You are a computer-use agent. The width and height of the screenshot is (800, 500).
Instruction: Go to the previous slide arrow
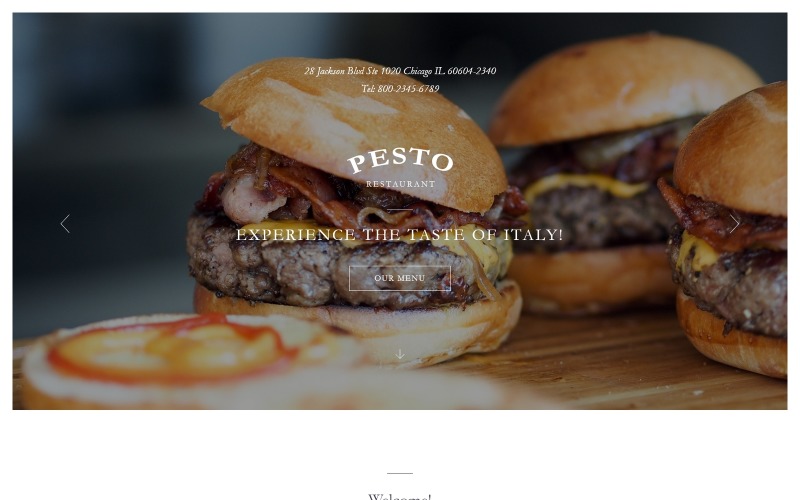click(65, 224)
